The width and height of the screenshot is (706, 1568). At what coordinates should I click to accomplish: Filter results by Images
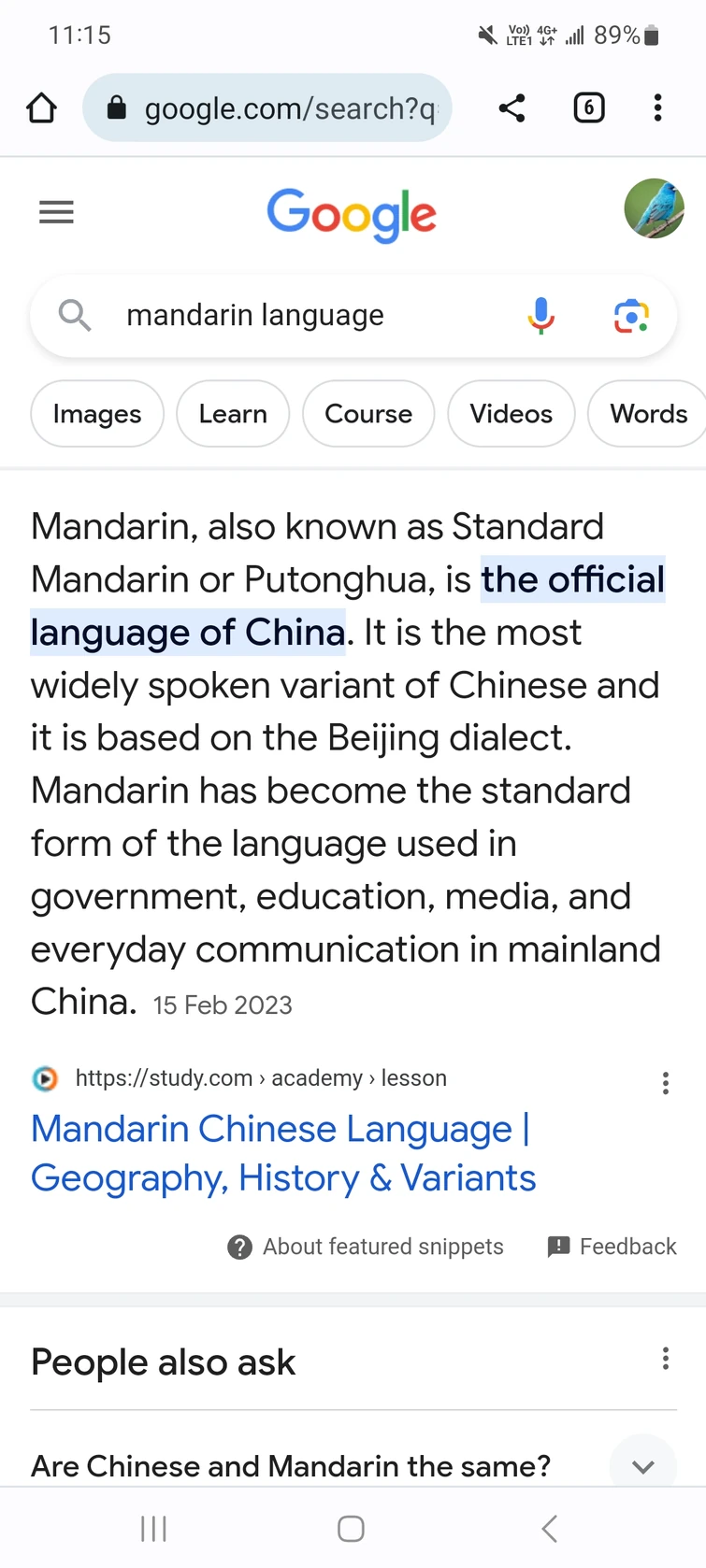pos(97,414)
